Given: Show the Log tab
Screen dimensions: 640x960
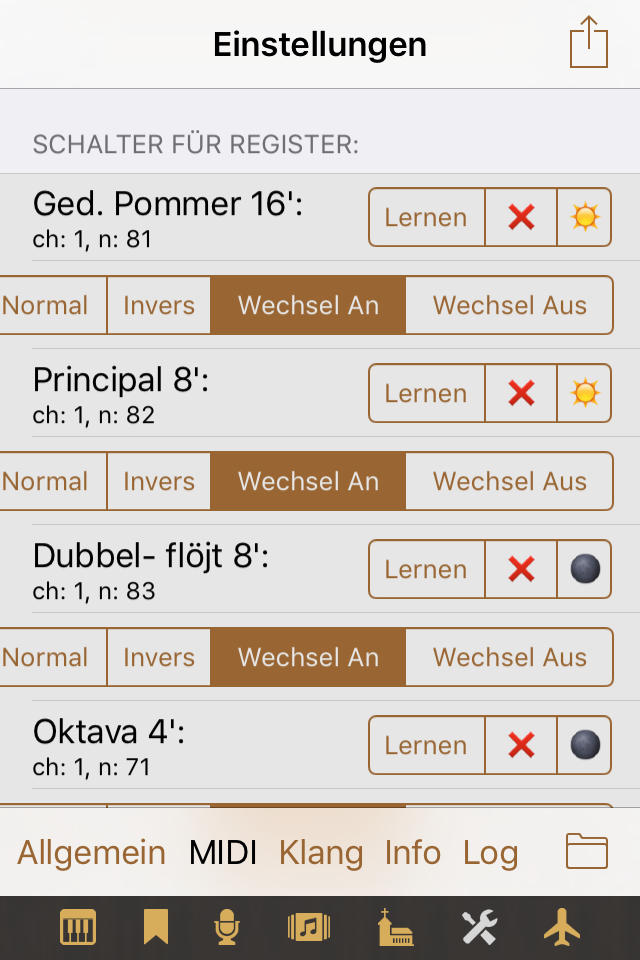Looking at the screenshot, I should 490,852.
